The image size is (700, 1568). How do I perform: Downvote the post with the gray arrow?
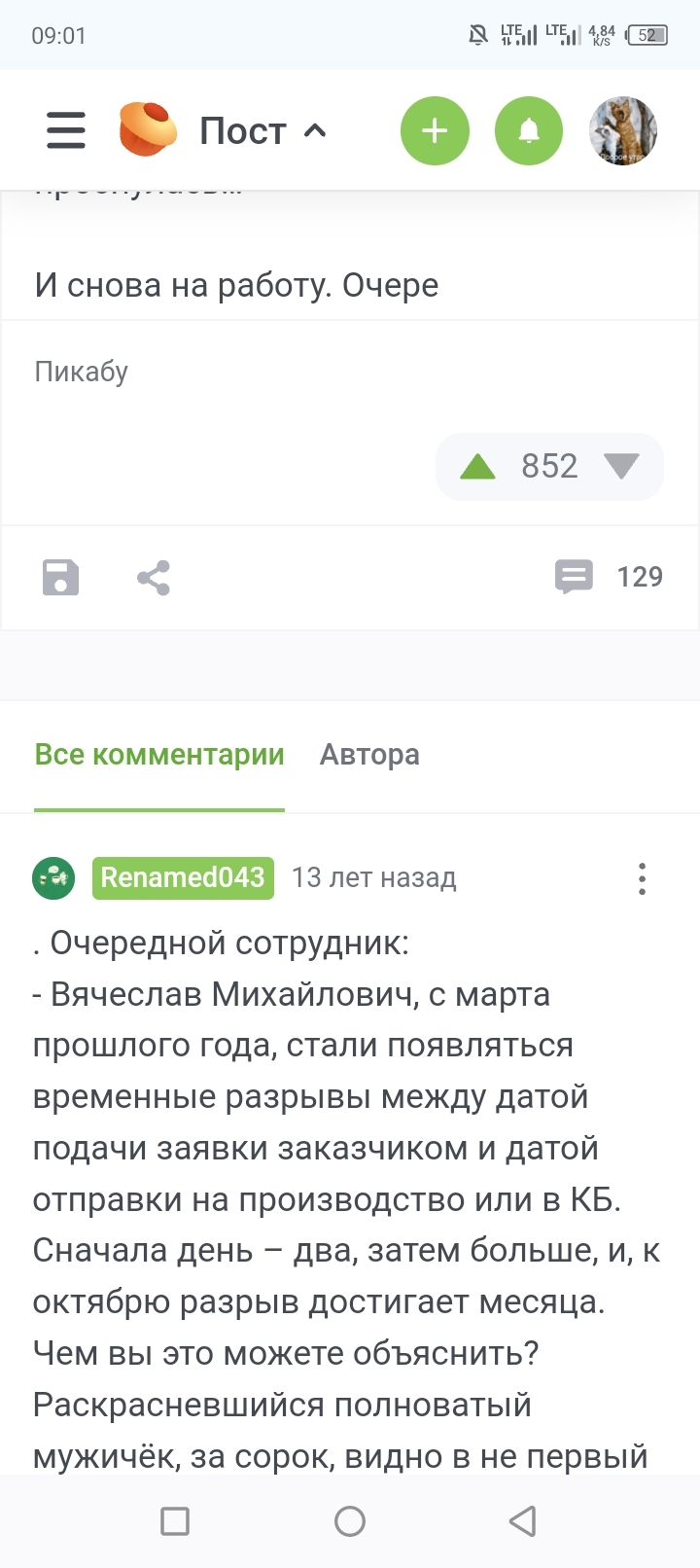click(x=621, y=467)
